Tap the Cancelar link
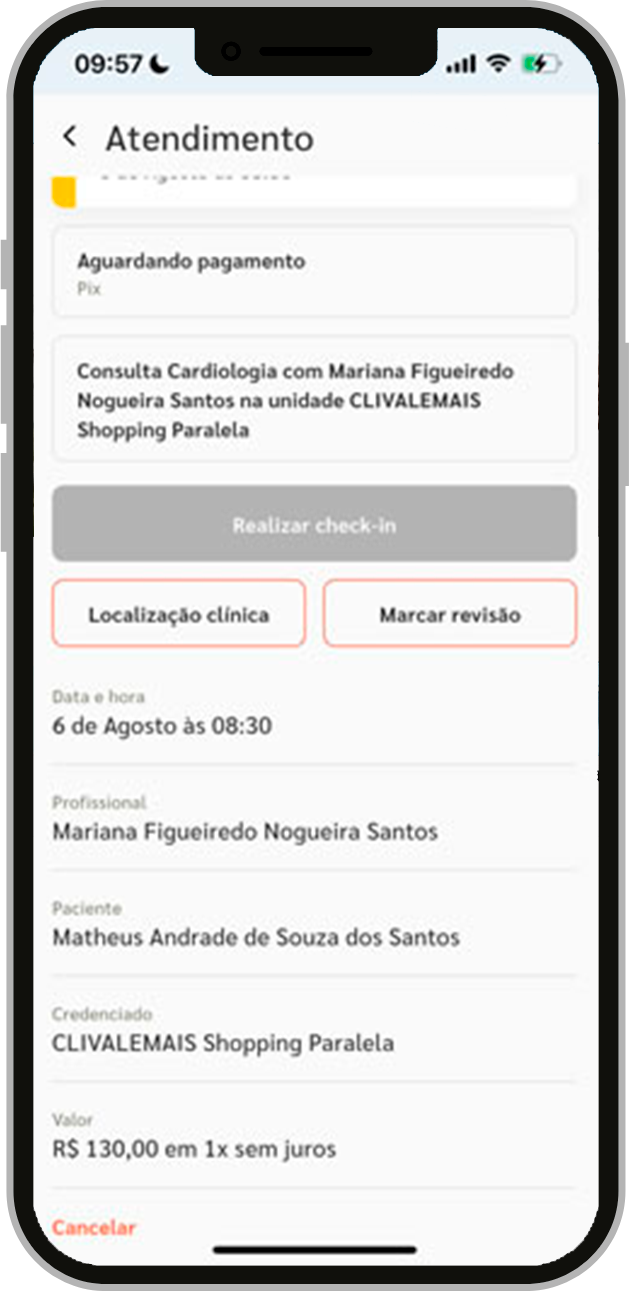 94,1227
